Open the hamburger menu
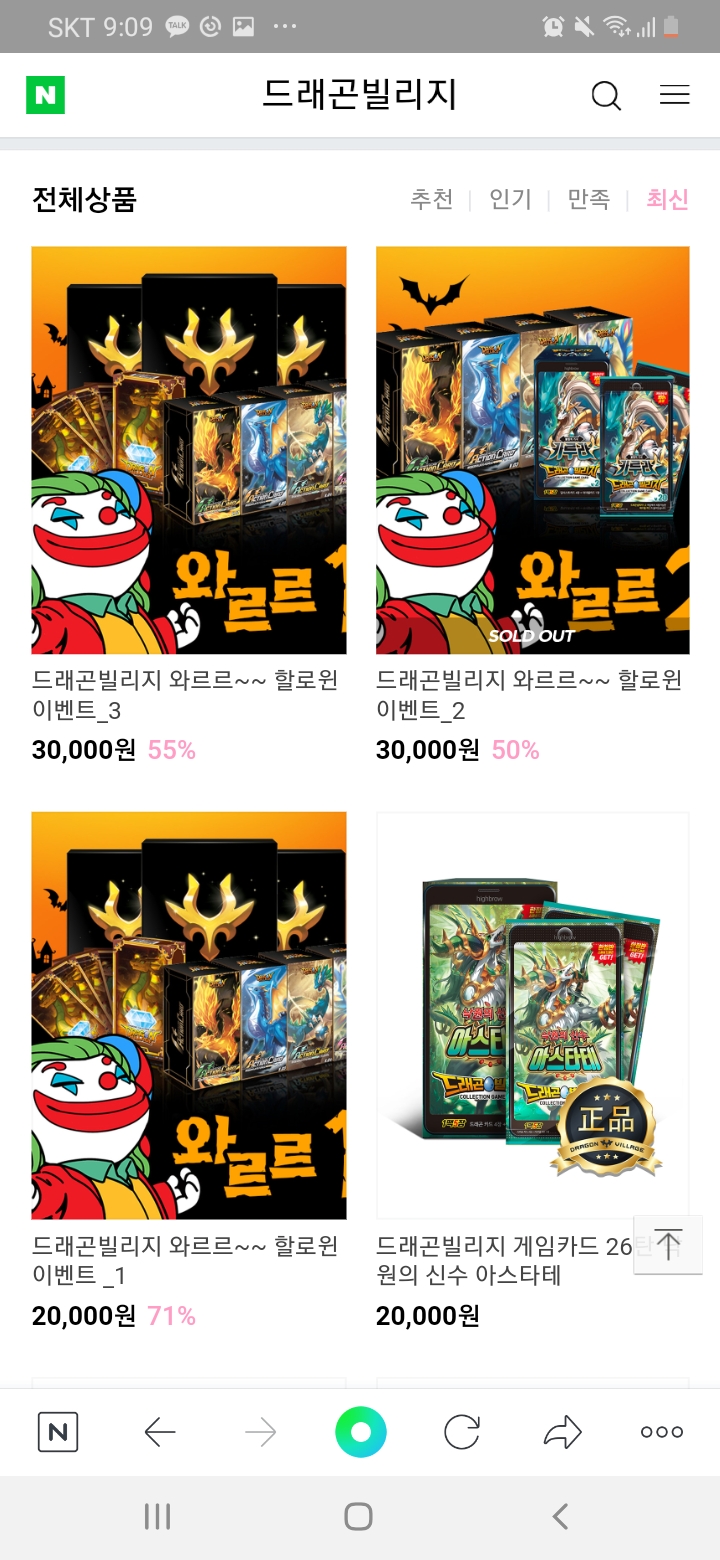 (x=675, y=95)
